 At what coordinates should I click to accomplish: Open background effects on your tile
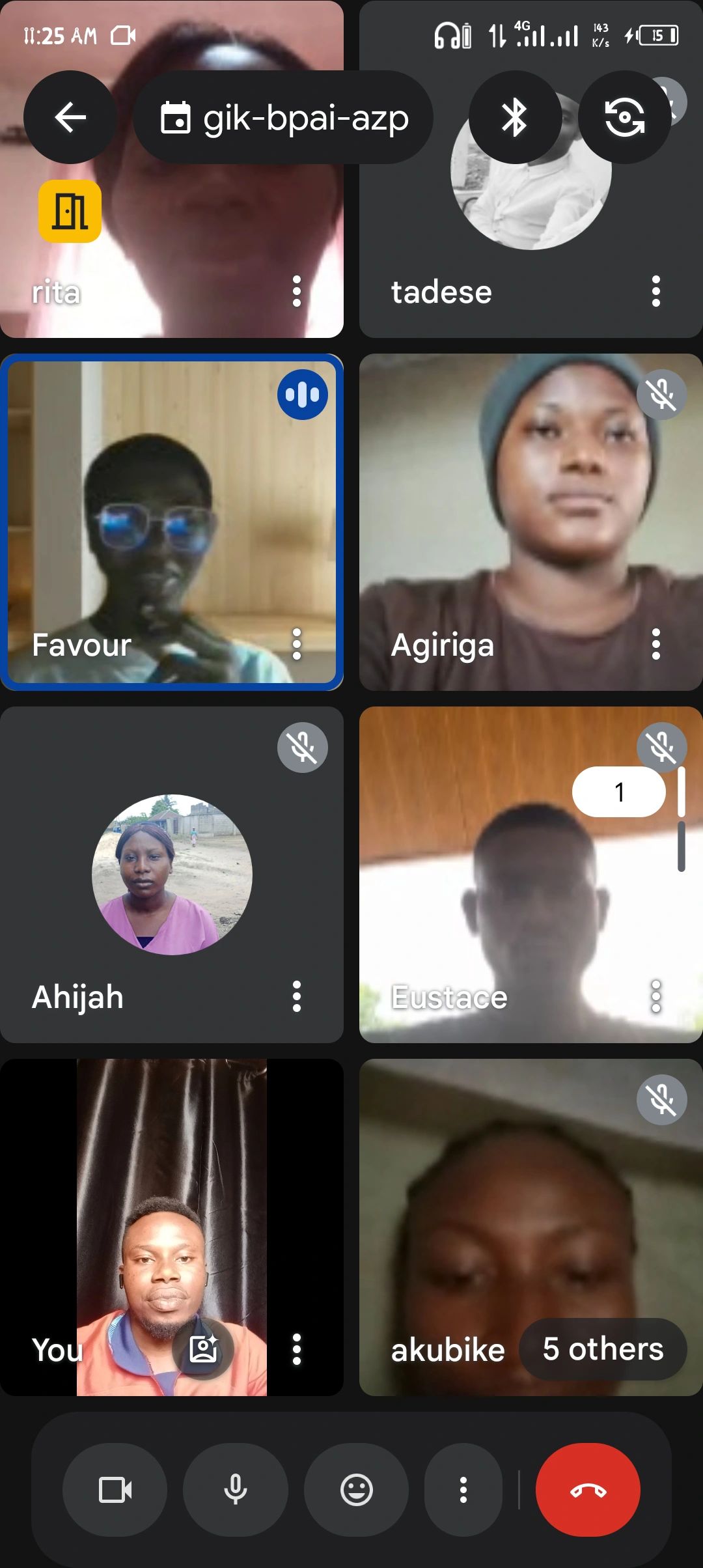pos(203,1349)
